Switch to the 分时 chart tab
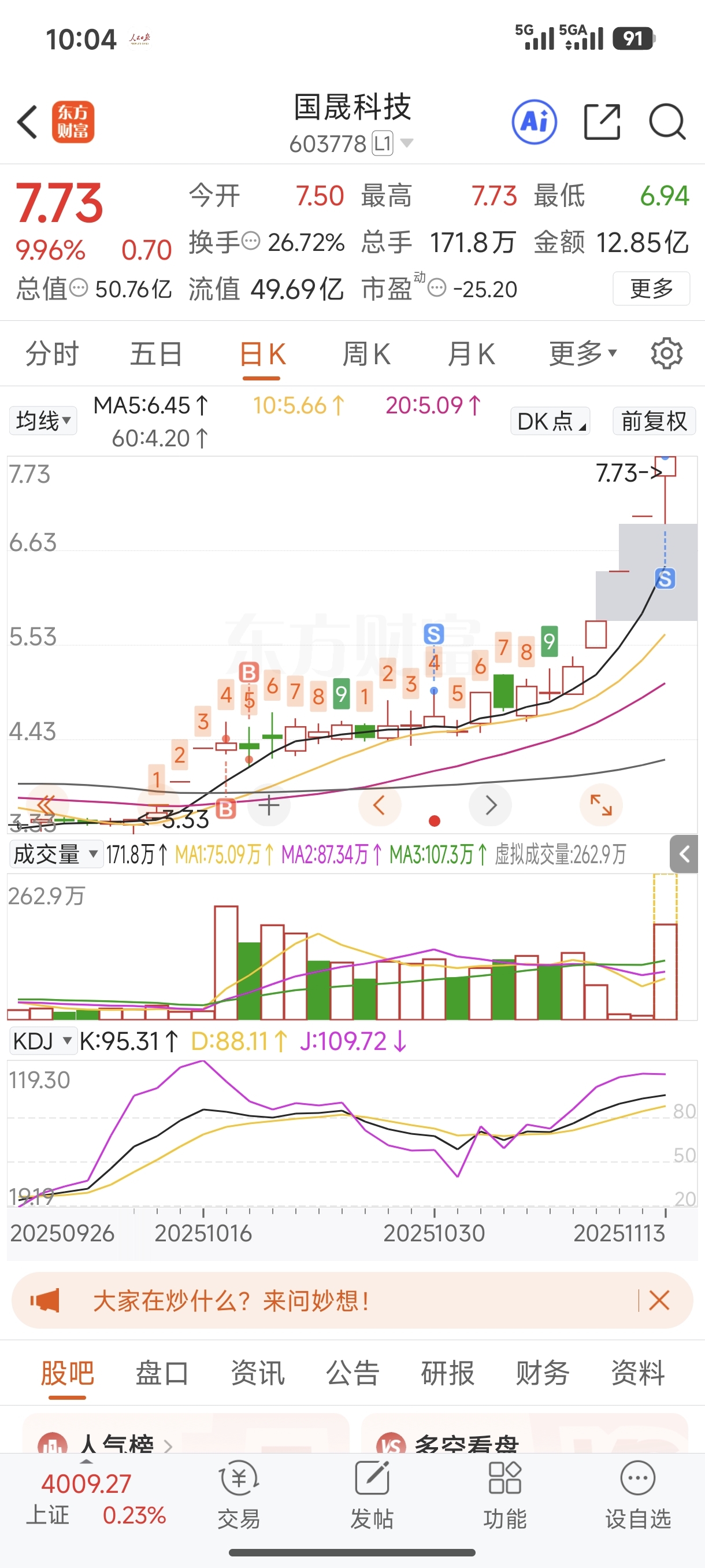 tap(53, 354)
